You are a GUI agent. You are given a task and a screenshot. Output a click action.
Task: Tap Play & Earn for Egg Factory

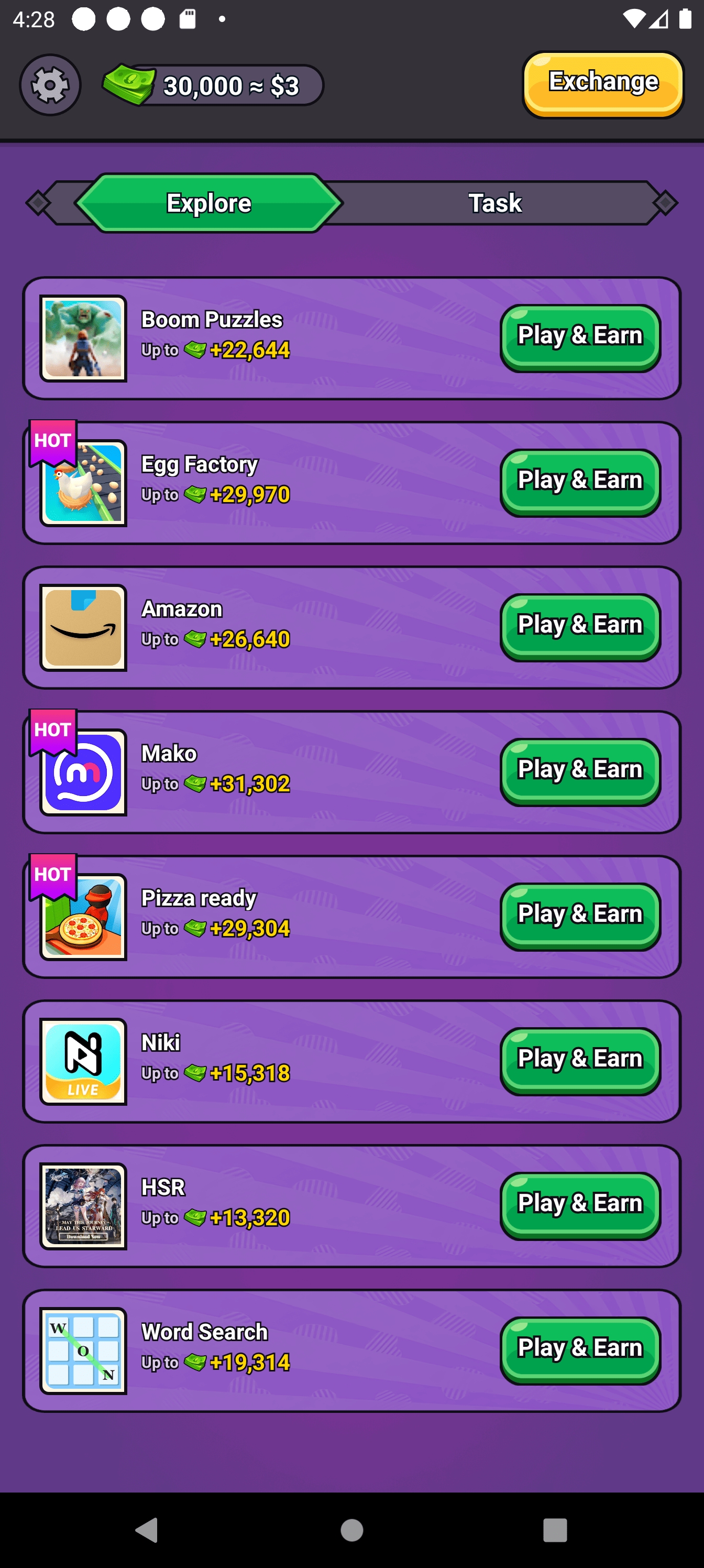[580, 482]
